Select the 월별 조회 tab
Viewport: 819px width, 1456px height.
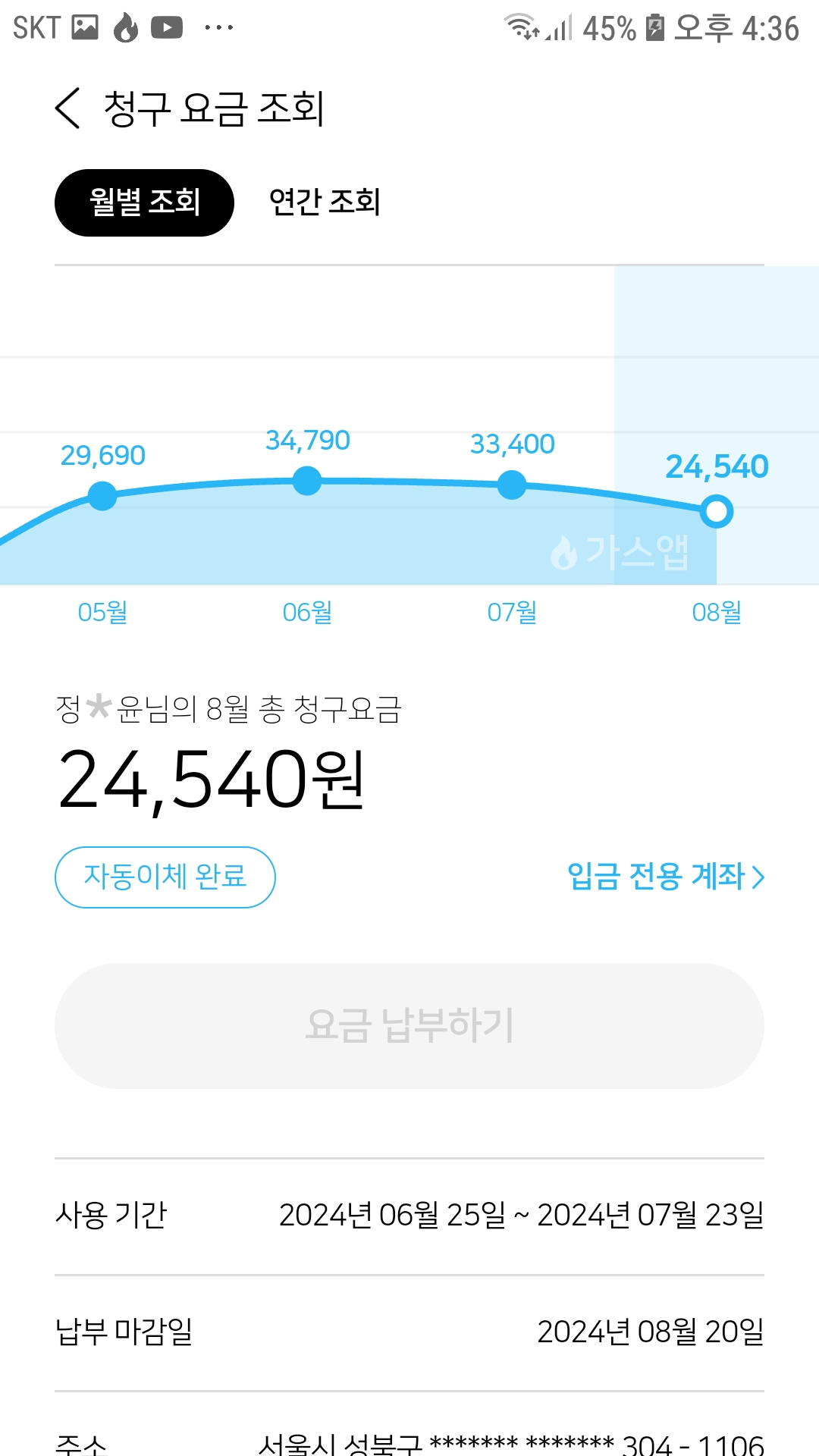click(144, 202)
